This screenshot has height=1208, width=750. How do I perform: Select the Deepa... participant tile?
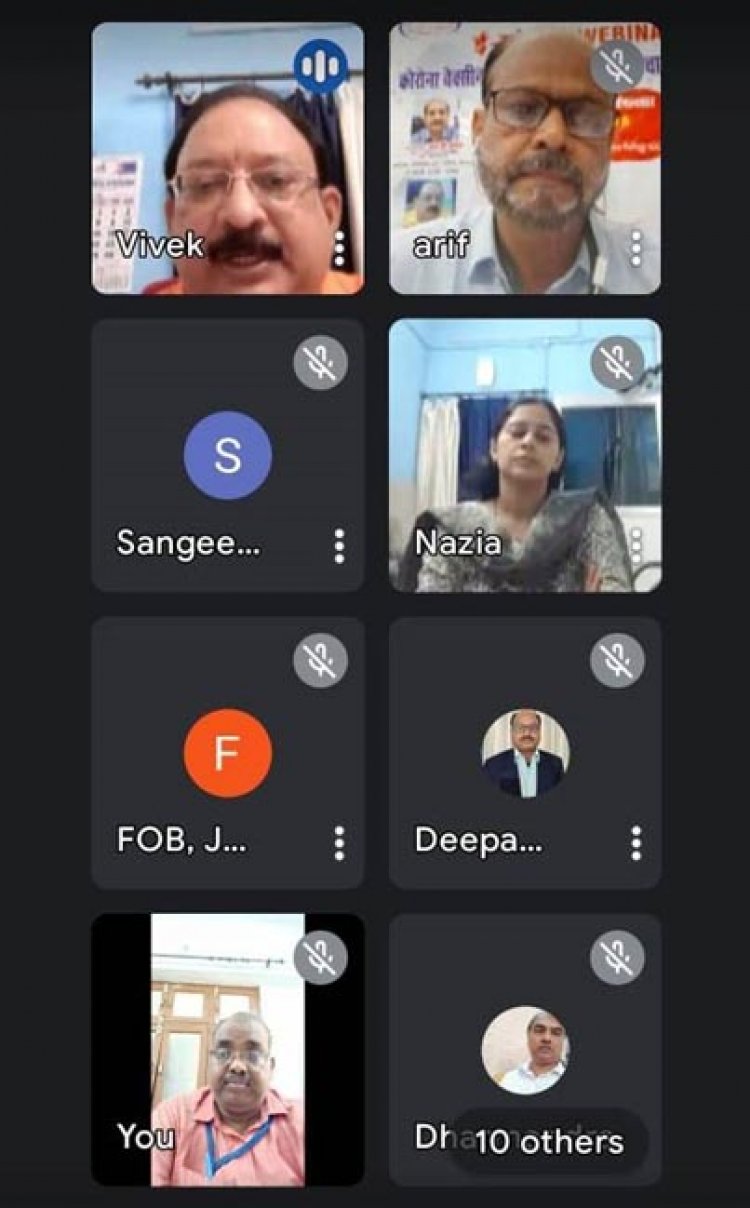[x=525, y=752]
